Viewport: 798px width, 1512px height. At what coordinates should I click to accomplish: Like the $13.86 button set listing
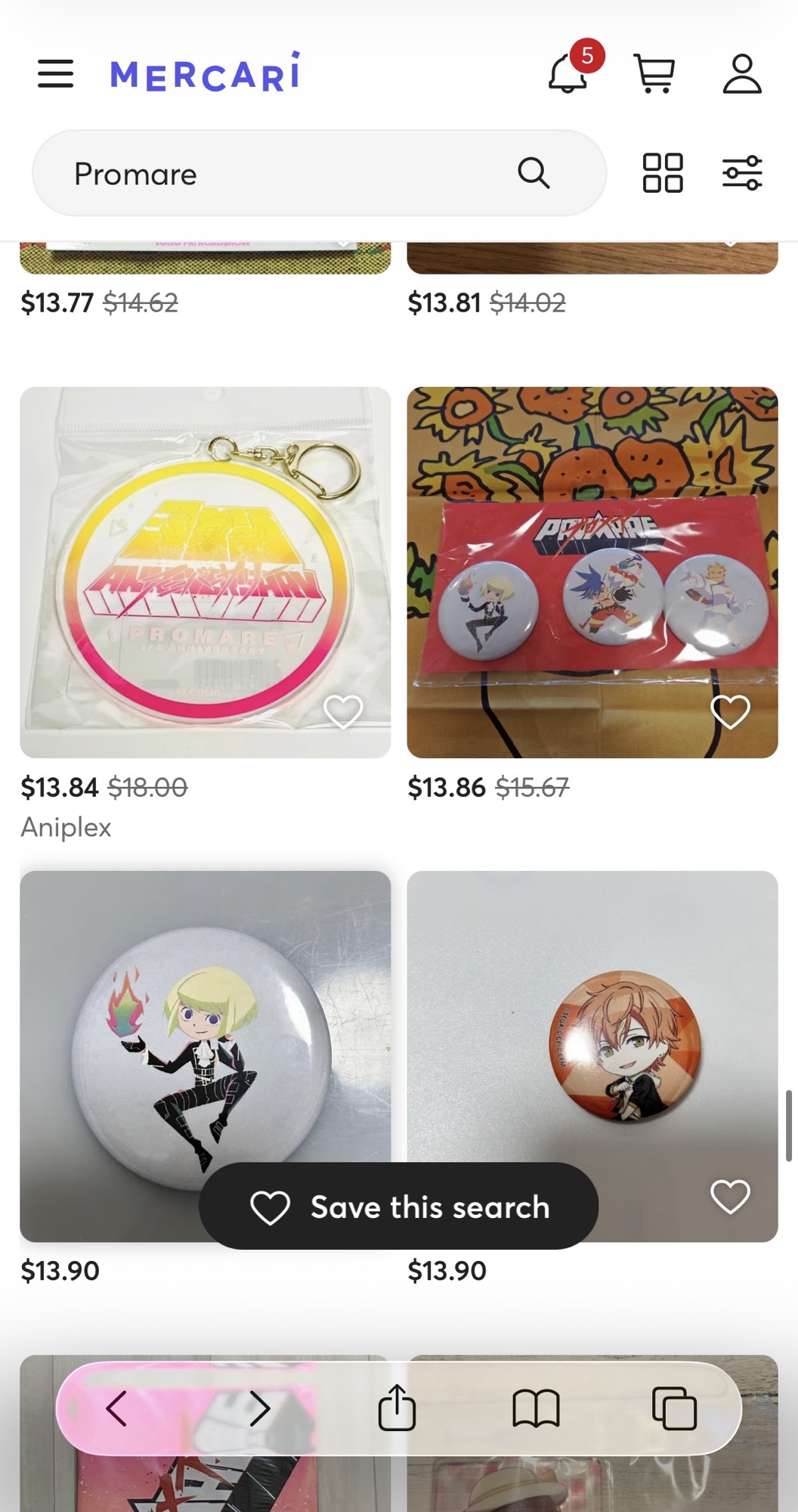pyautogui.click(x=730, y=711)
